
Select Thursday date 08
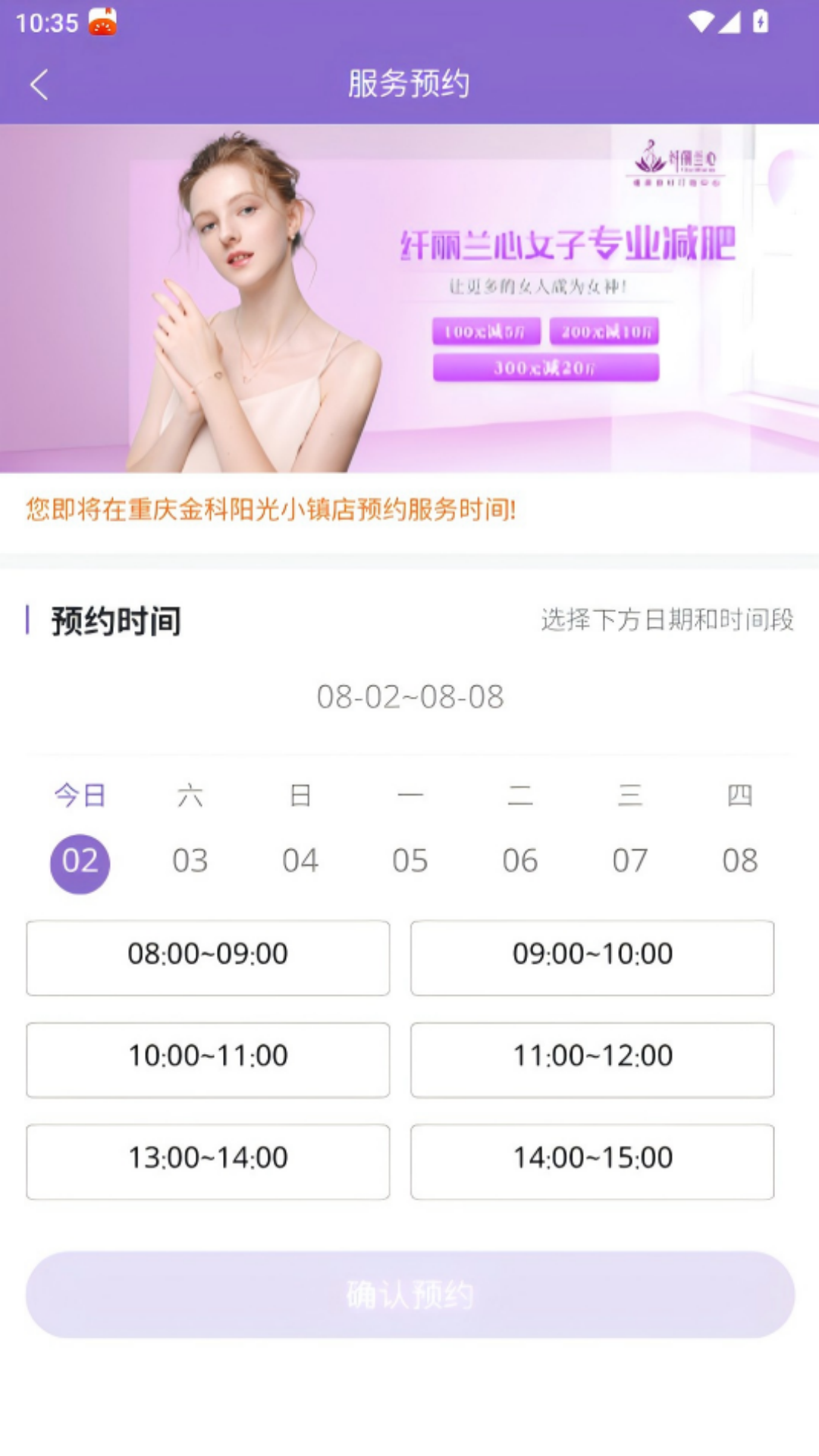pyautogui.click(x=739, y=861)
